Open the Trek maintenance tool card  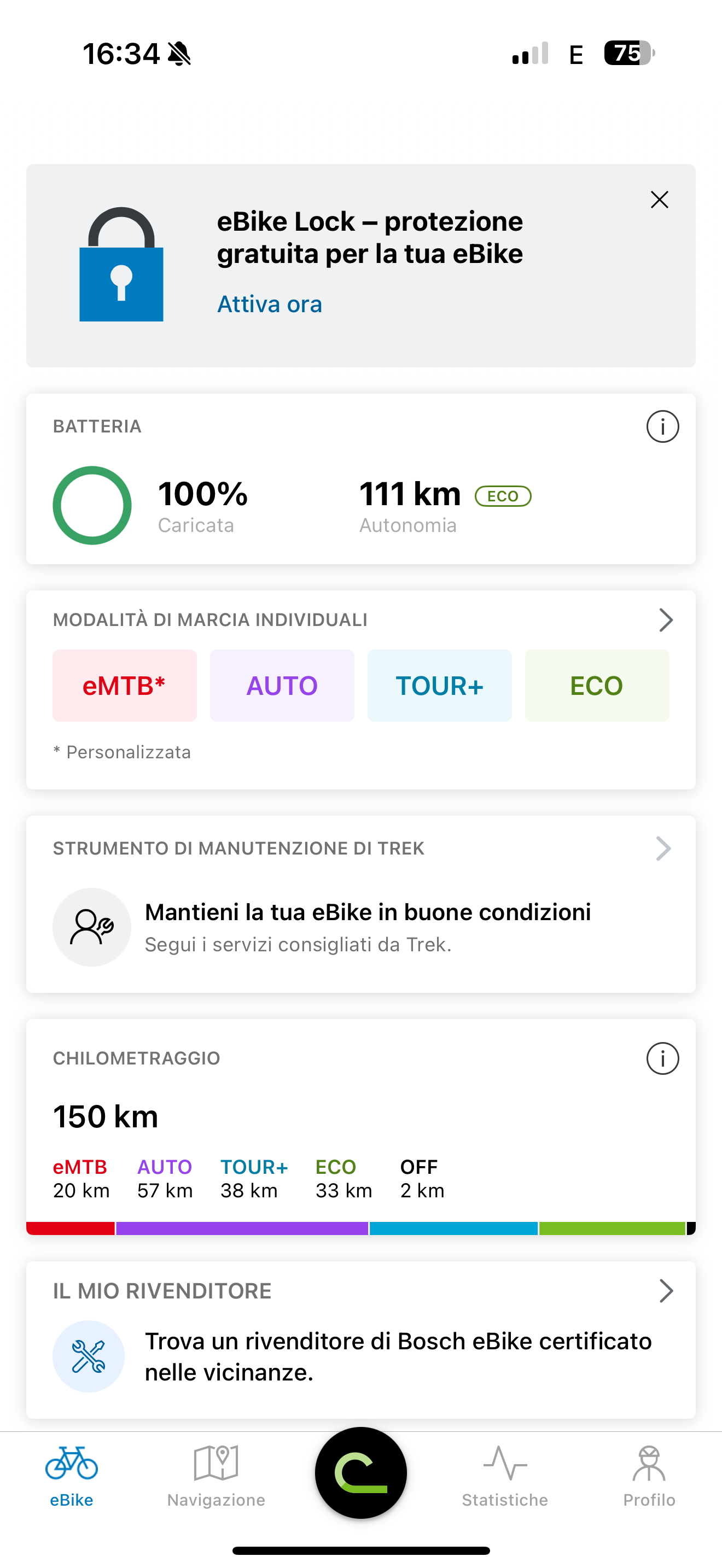360,904
